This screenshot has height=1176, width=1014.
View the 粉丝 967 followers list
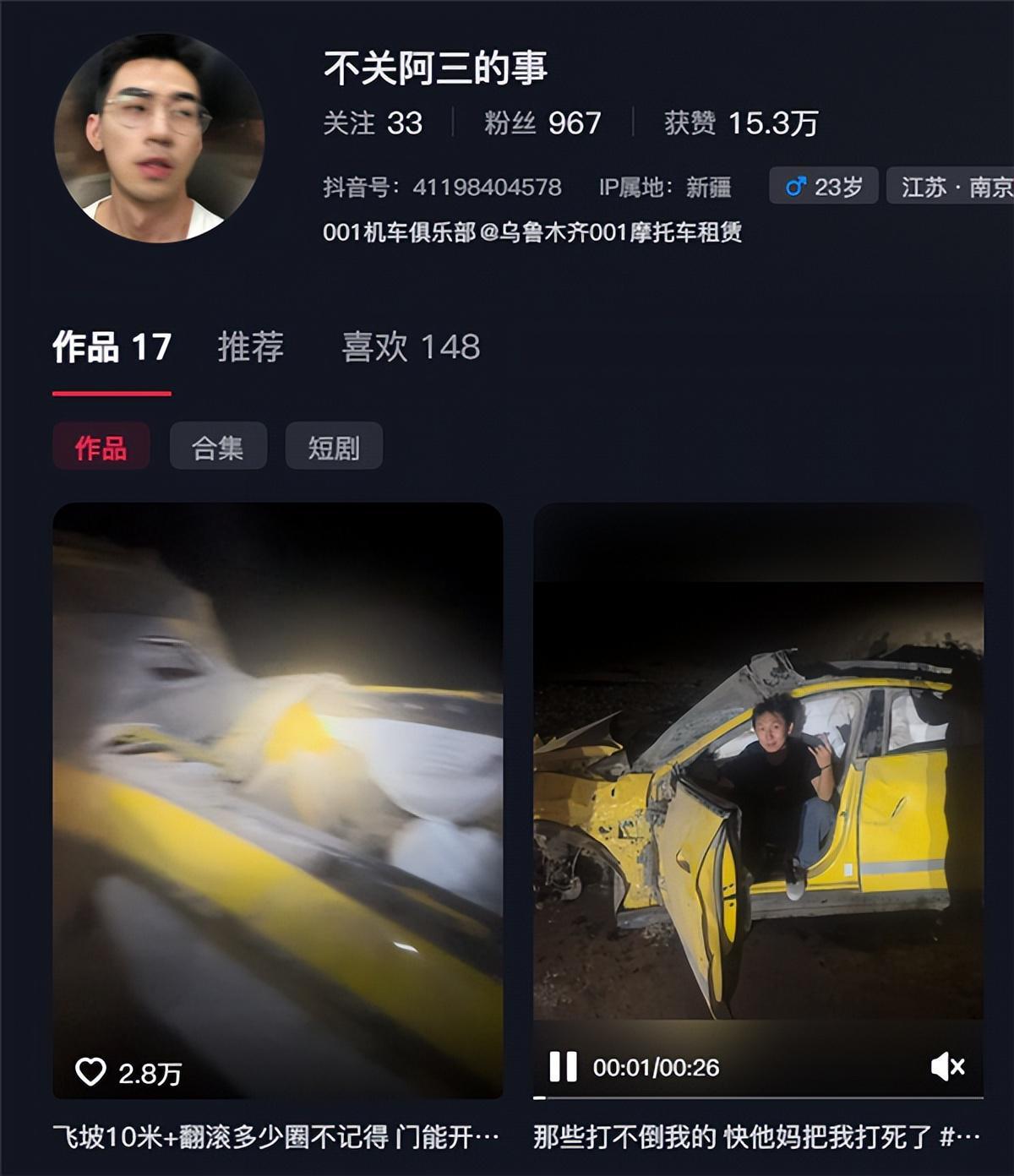click(x=542, y=123)
